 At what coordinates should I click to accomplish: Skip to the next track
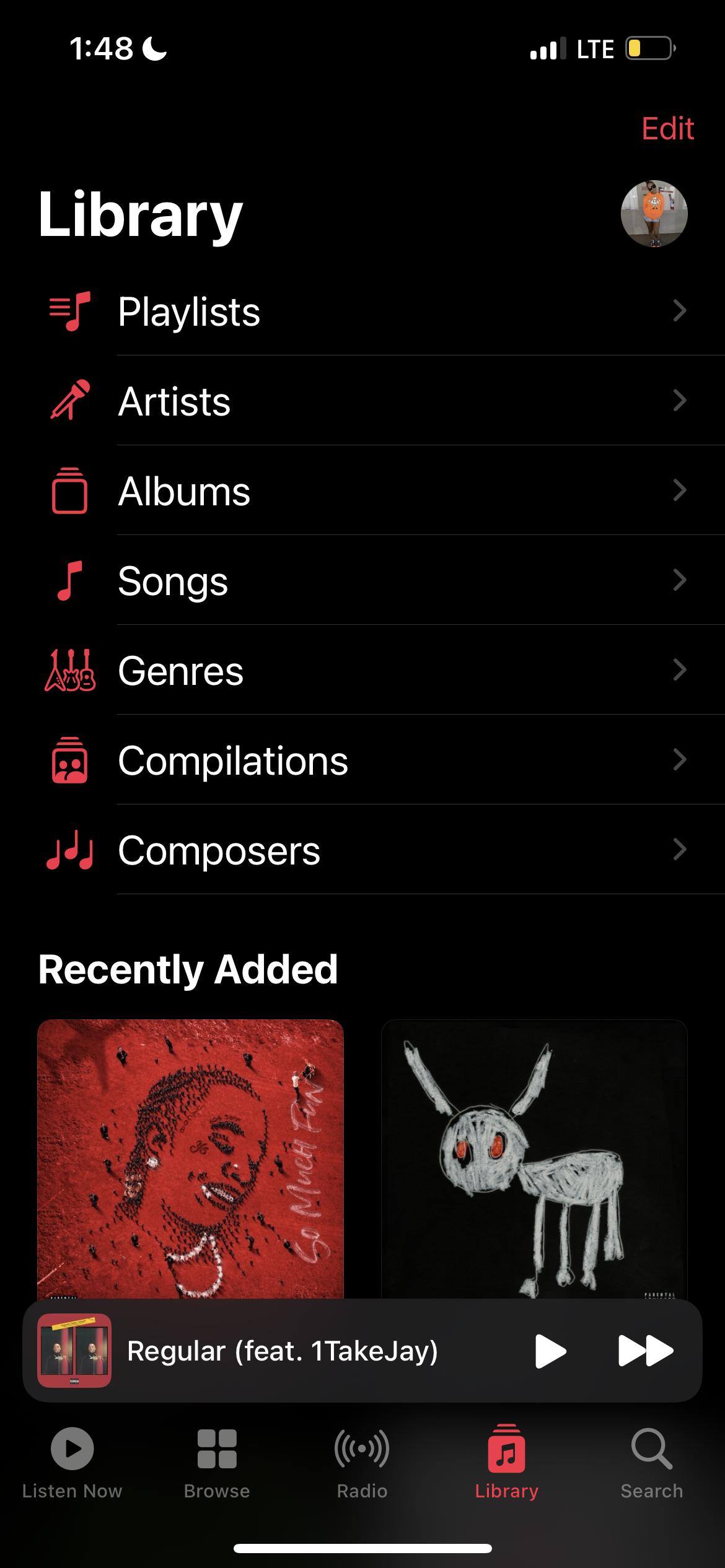point(645,1351)
